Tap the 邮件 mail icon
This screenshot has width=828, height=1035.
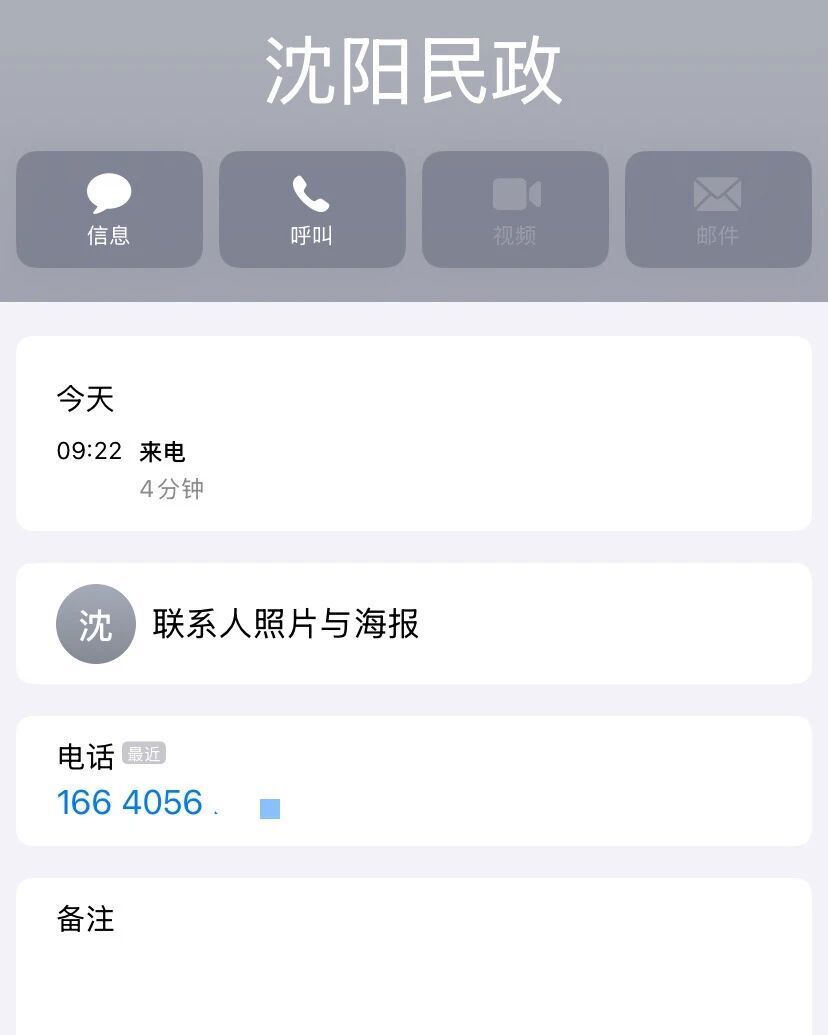718,210
